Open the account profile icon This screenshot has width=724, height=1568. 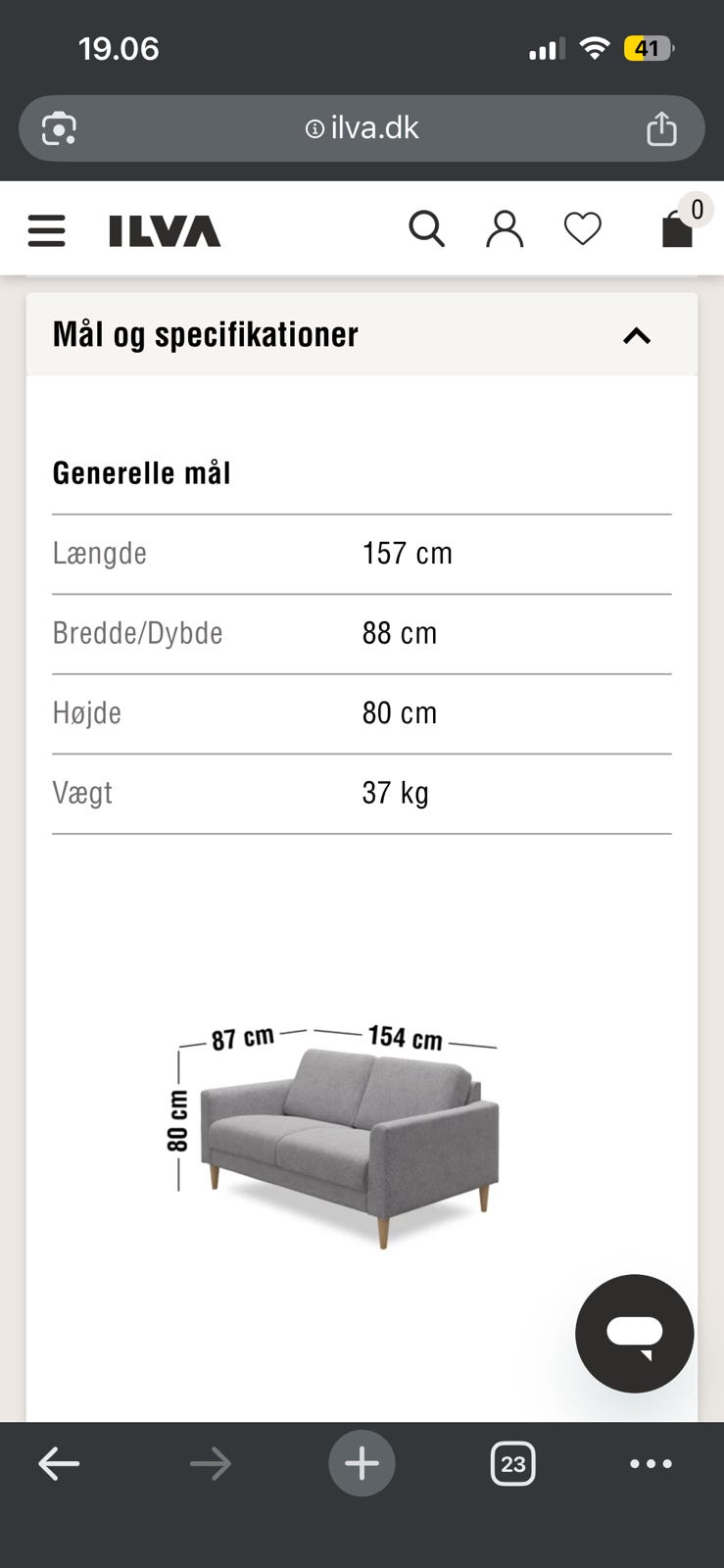505,227
